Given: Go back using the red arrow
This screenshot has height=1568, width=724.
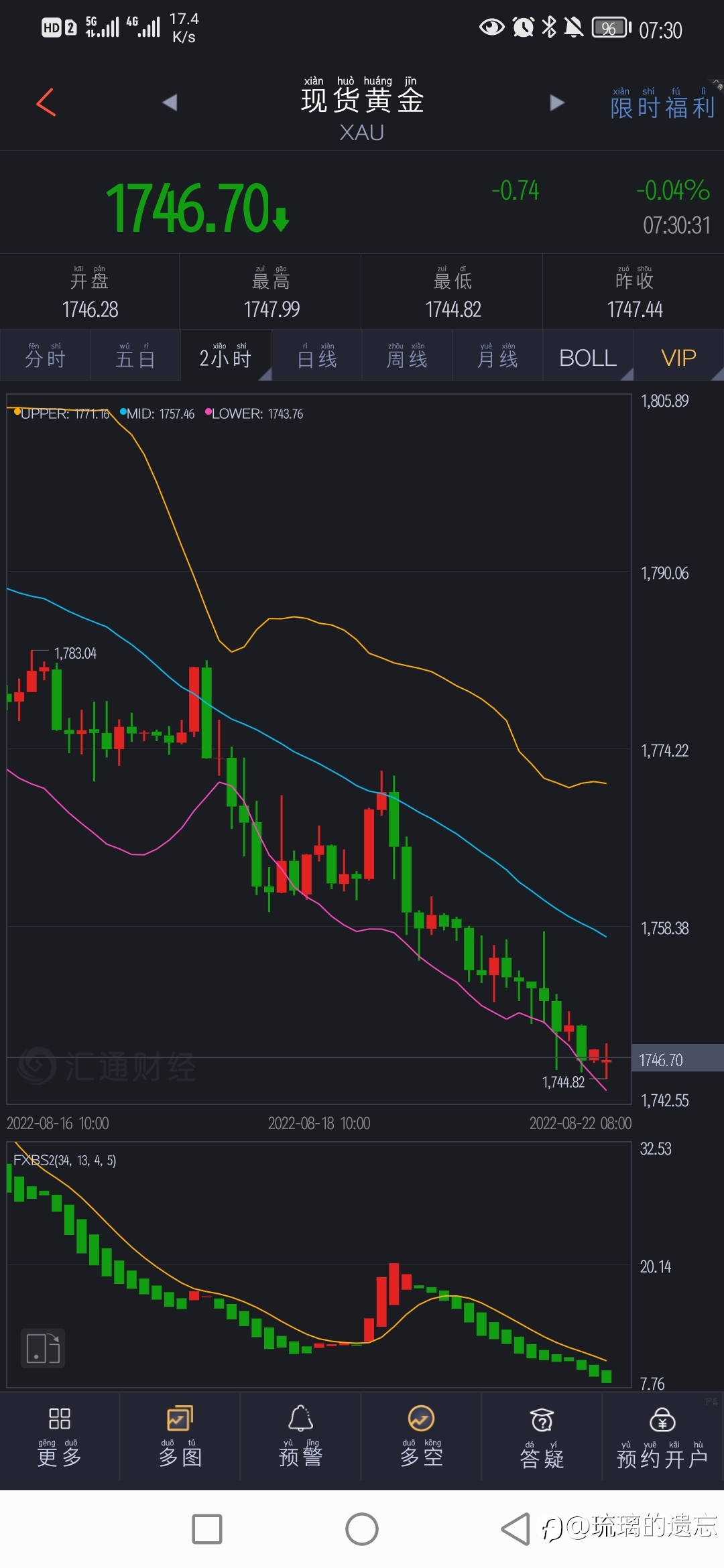Looking at the screenshot, I should pos(46,103).
